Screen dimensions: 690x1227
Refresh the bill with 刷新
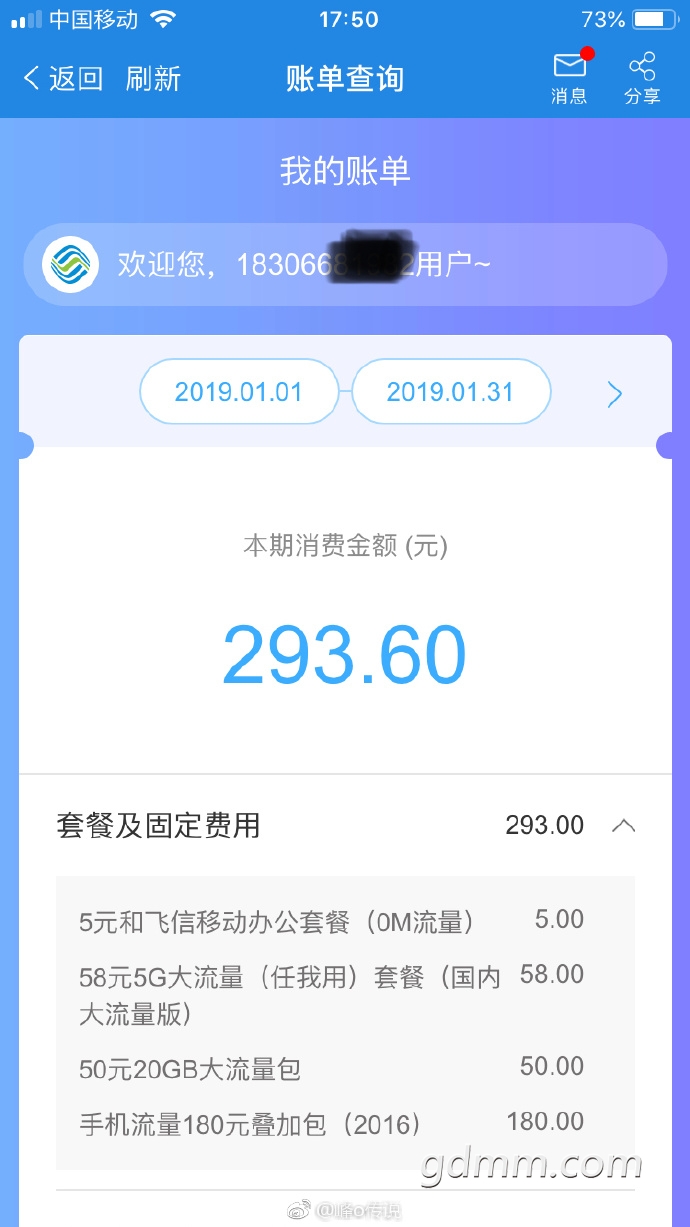tap(153, 79)
